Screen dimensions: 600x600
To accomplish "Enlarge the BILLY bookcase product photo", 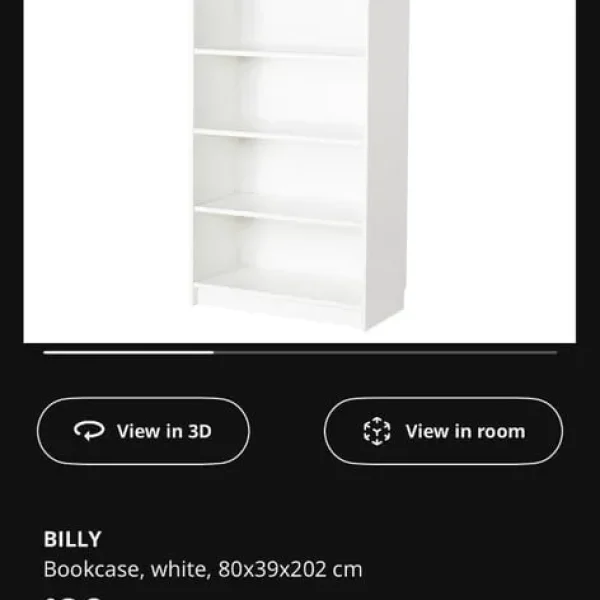I will coord(299,165).
